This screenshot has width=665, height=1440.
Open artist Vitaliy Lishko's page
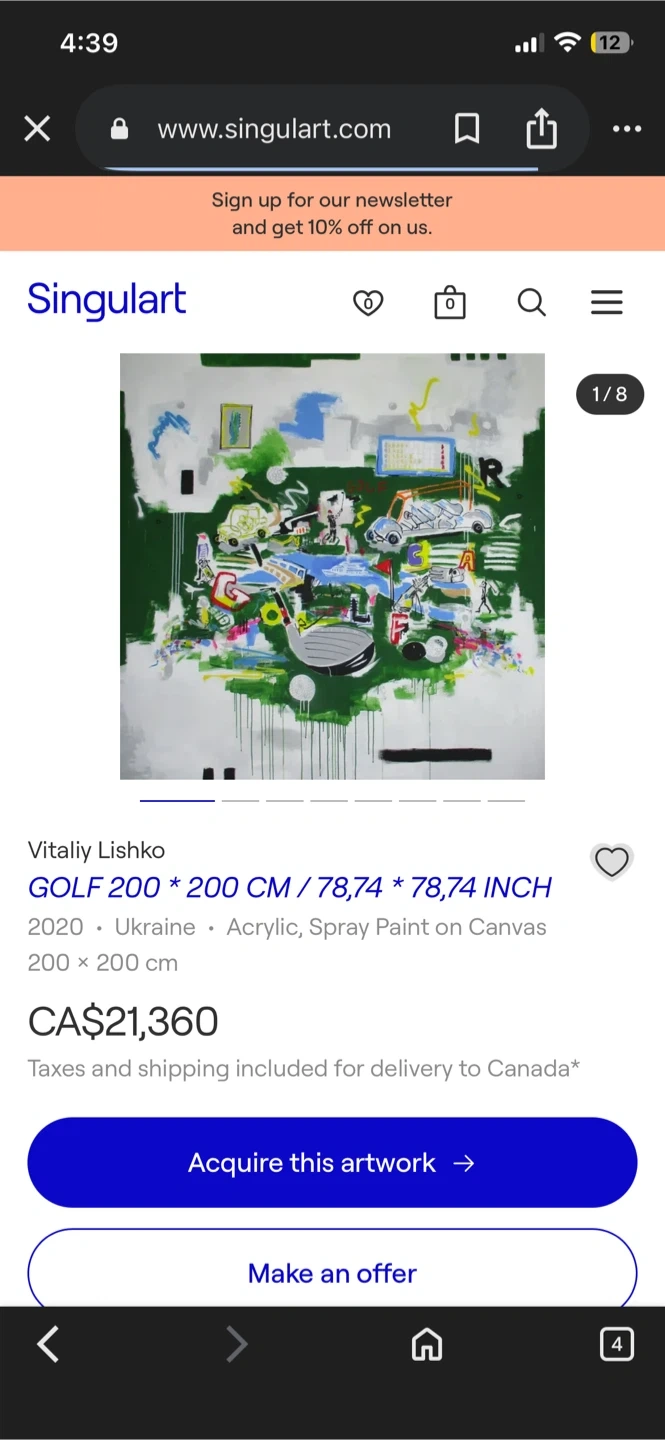[x=97, y=850]
